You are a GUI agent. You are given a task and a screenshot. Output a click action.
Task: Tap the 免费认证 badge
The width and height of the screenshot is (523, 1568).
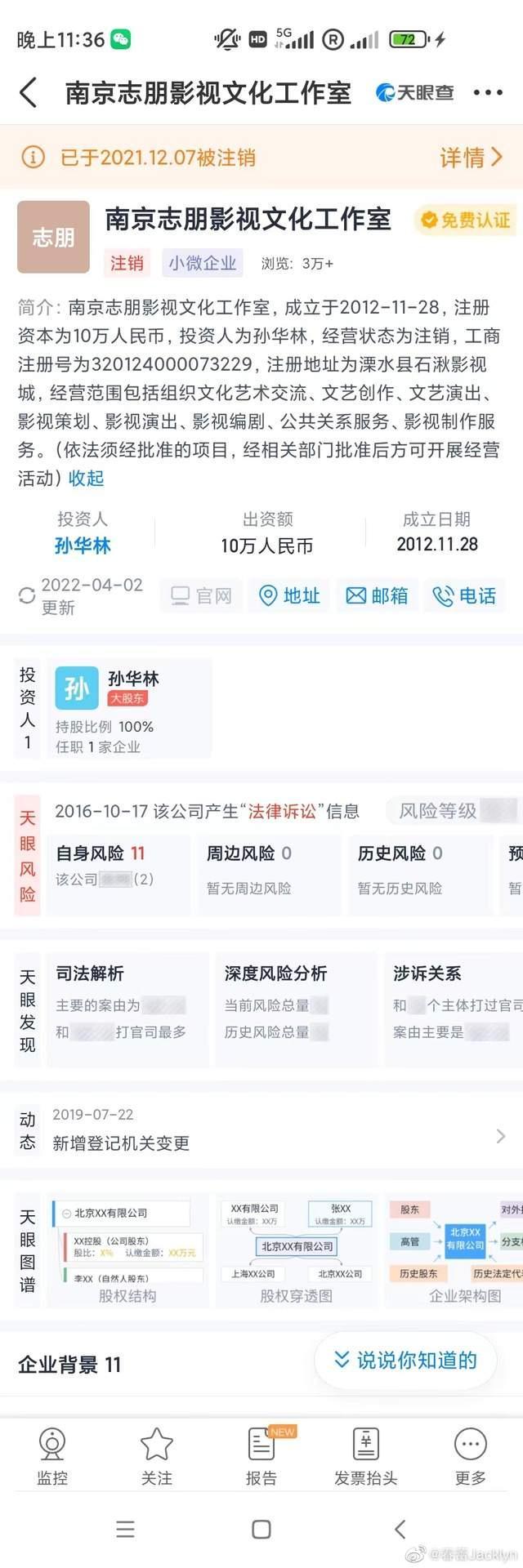[x=465, y=220]
